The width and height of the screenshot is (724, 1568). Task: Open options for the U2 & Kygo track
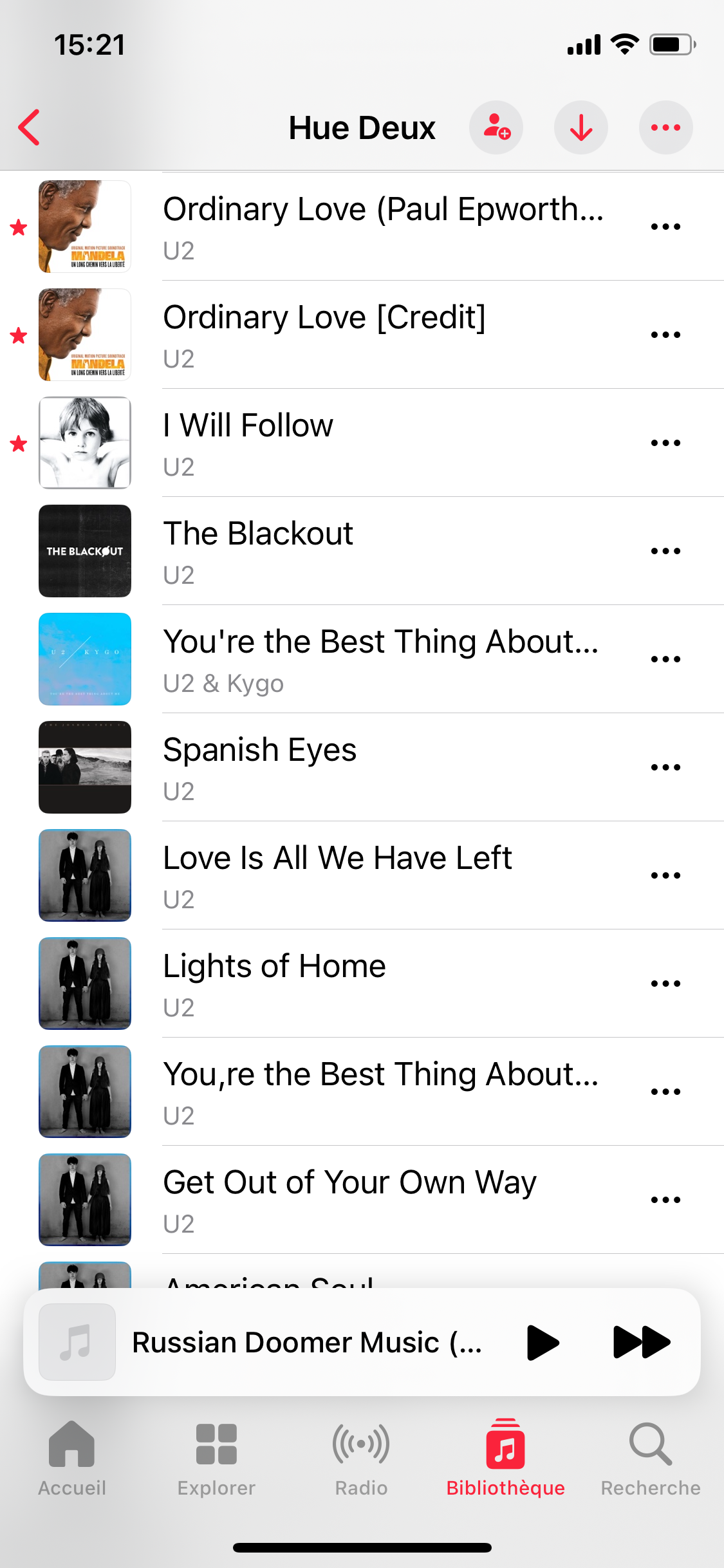(x=665, y=659)
